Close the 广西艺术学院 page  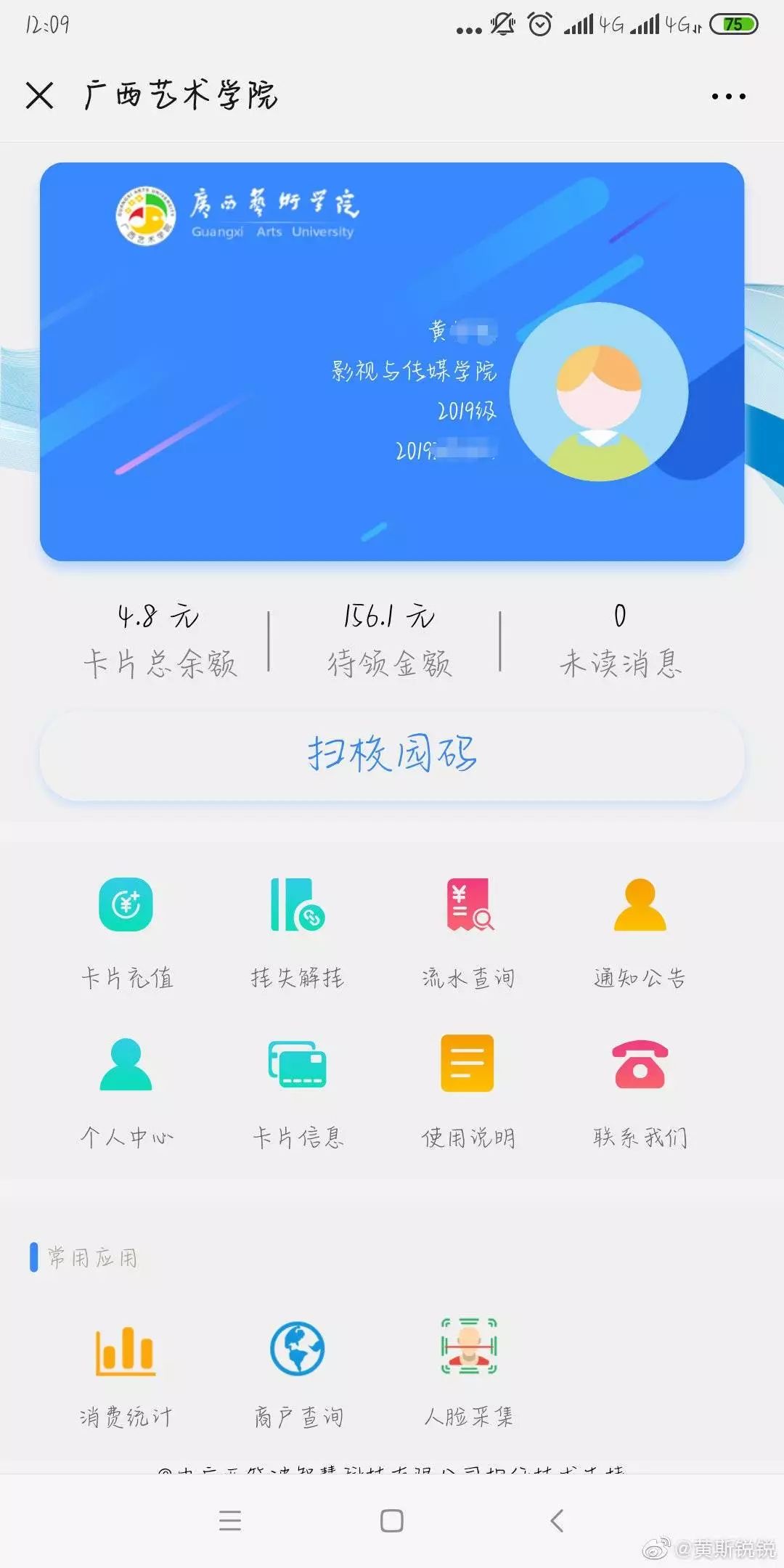[39, 95]
